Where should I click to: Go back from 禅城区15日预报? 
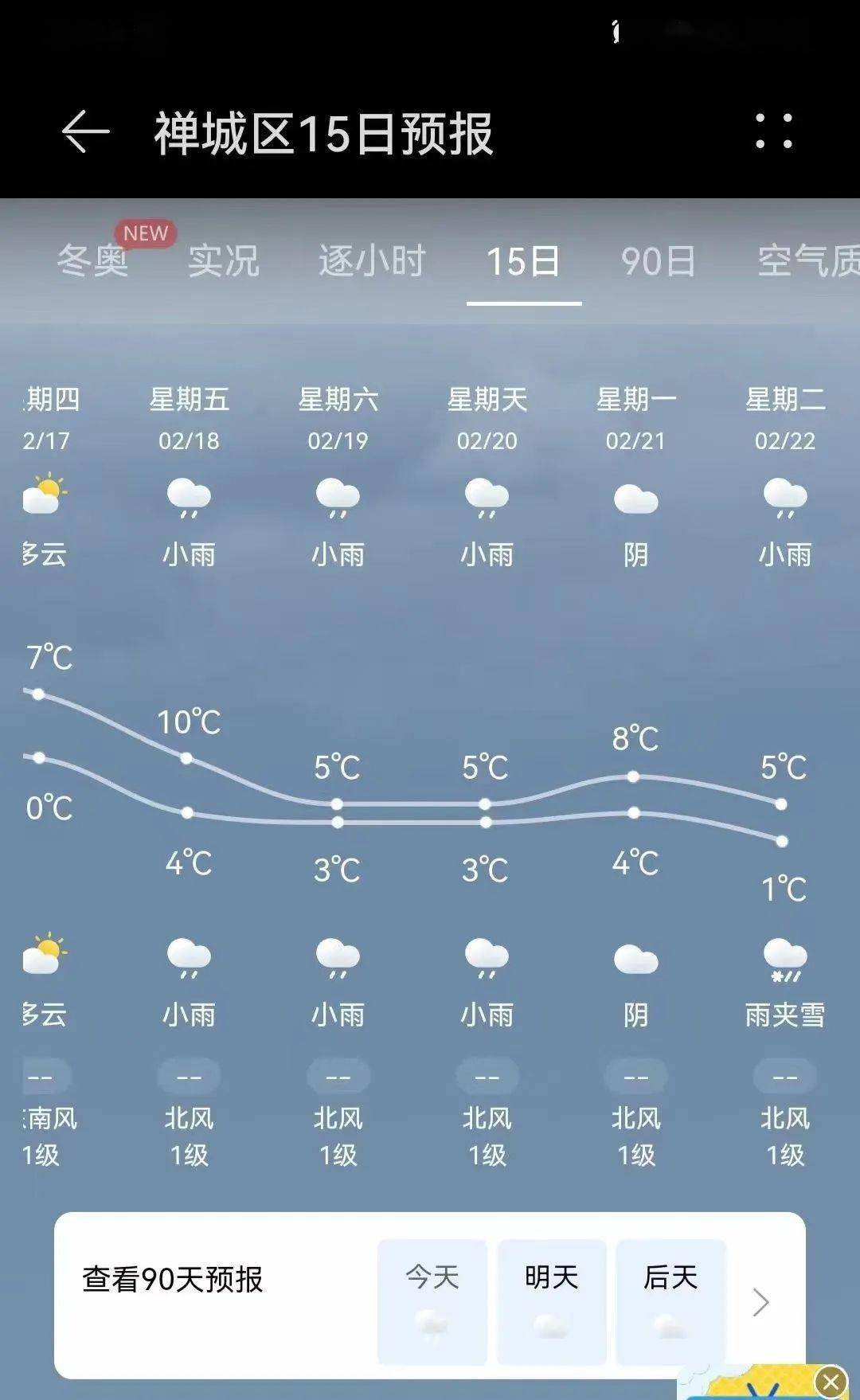pos(85,131)
